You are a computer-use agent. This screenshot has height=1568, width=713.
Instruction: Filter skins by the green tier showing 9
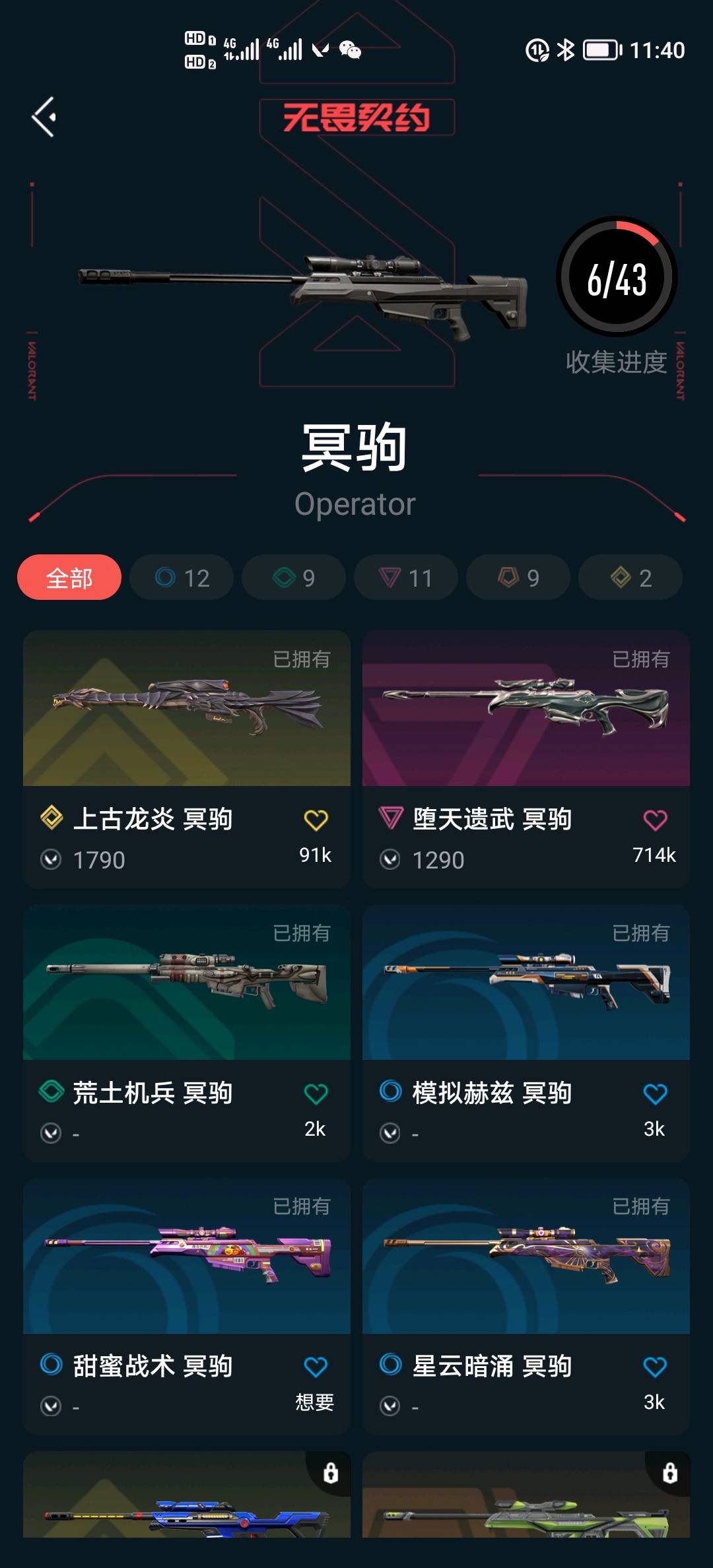coord(294,577)
